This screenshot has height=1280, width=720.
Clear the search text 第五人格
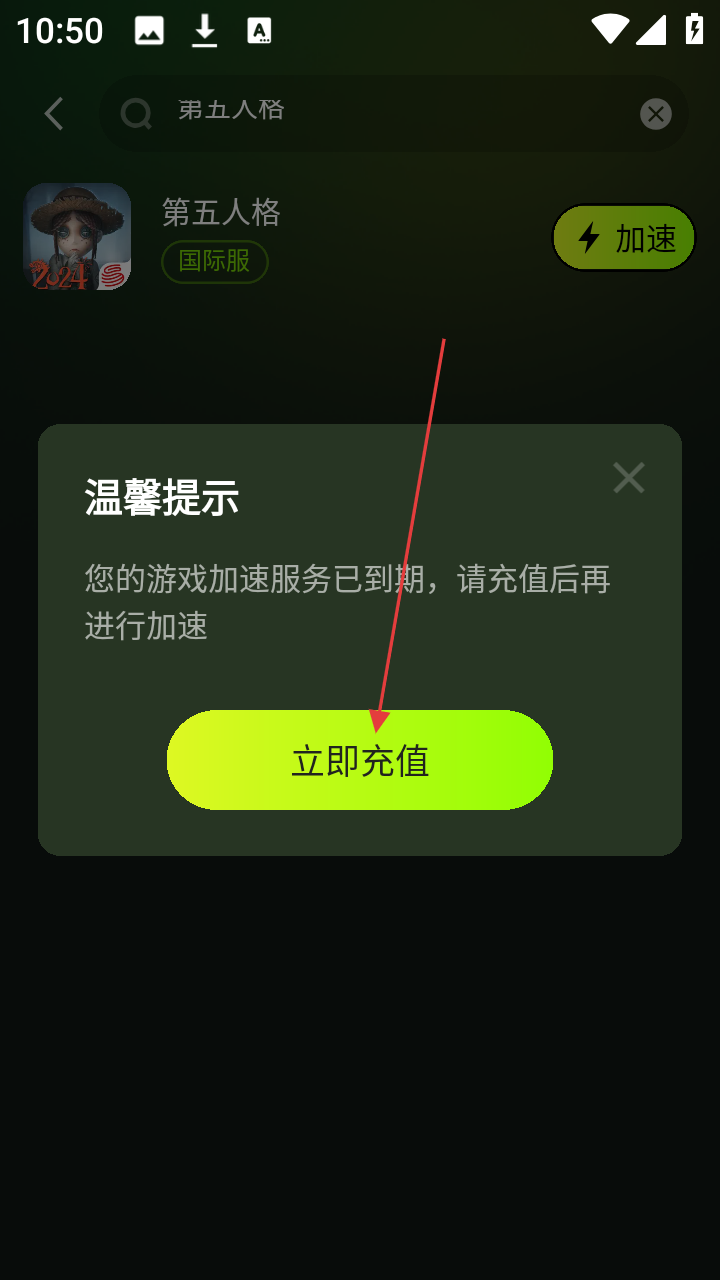click(656, 114)
